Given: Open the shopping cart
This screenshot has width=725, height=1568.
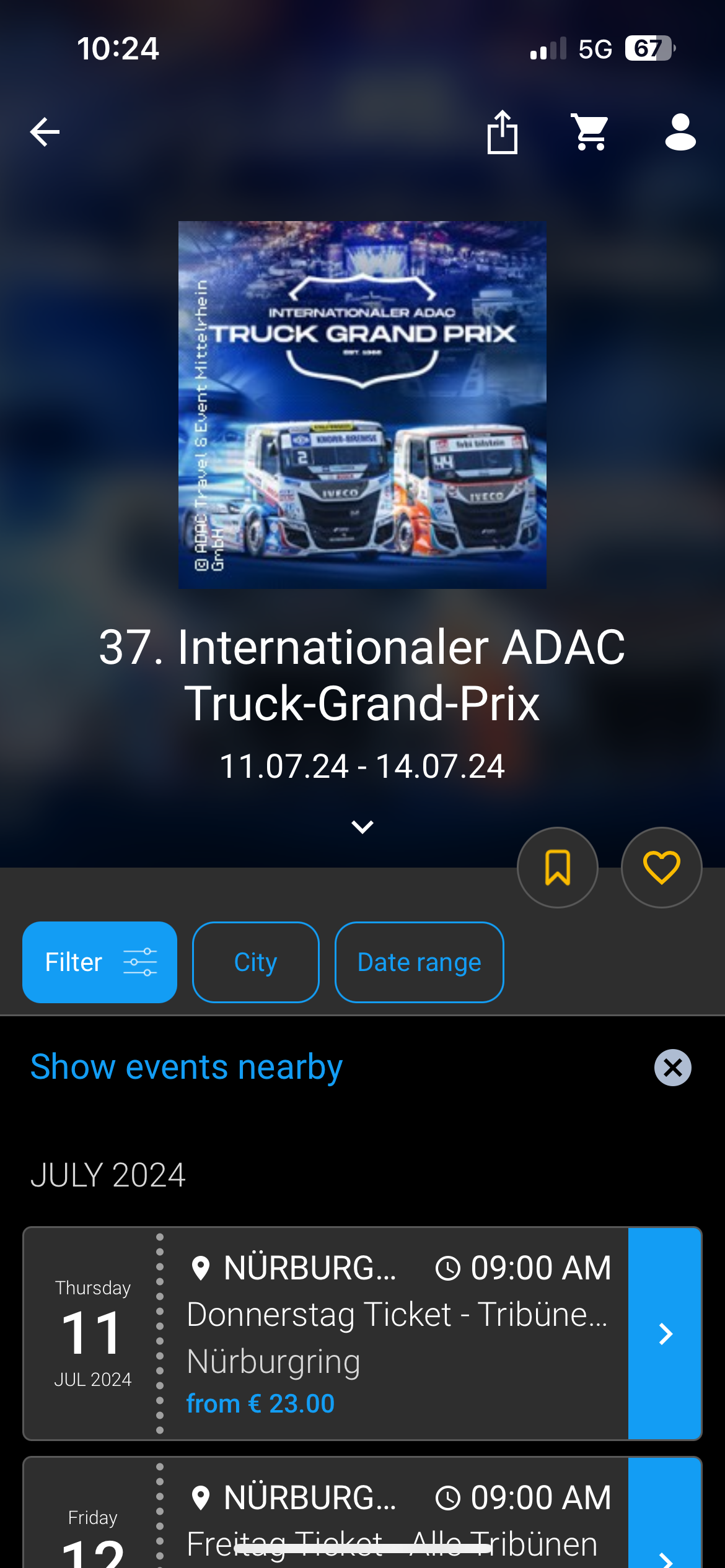Looking at the screenshot, I should click(x=591, y=132).
